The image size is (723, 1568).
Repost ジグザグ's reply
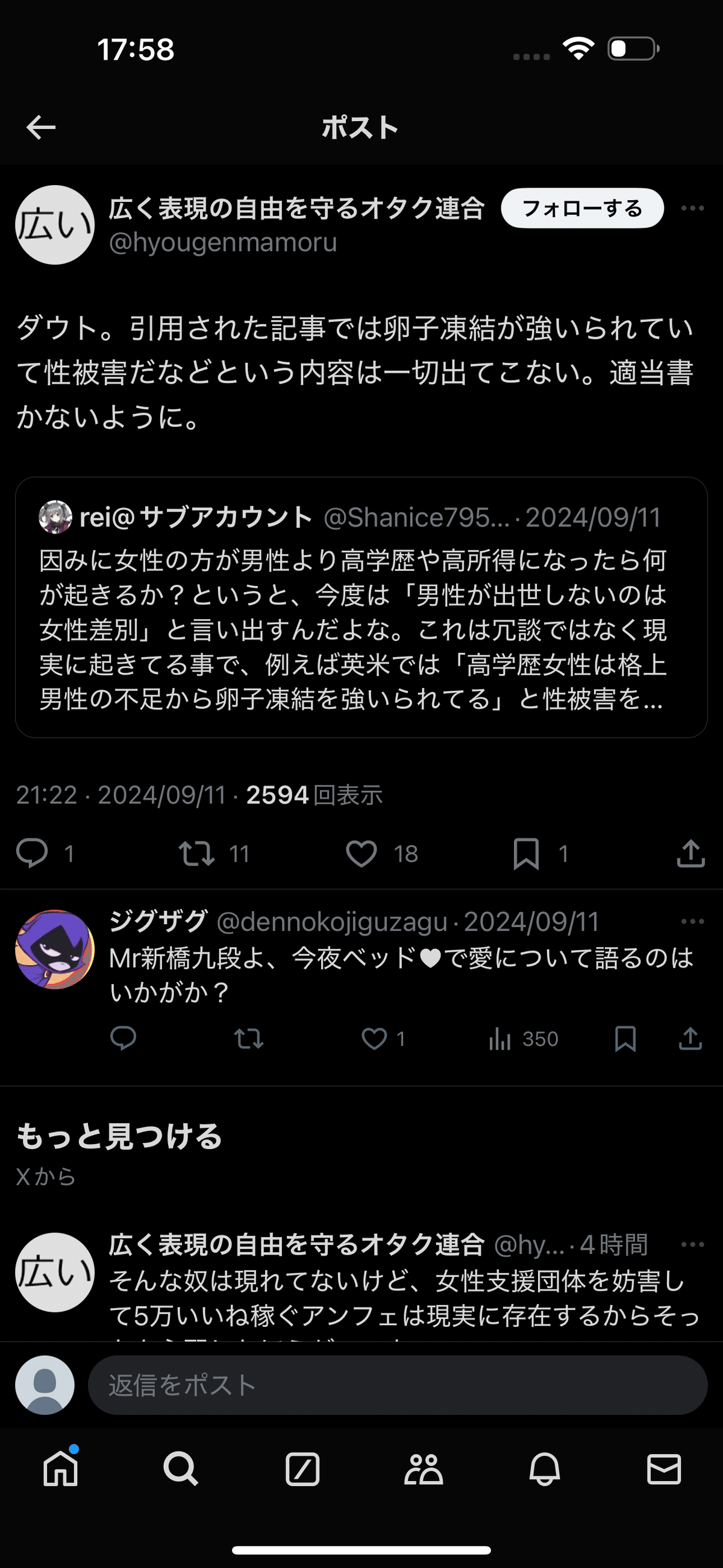(x=248, y=1039)
